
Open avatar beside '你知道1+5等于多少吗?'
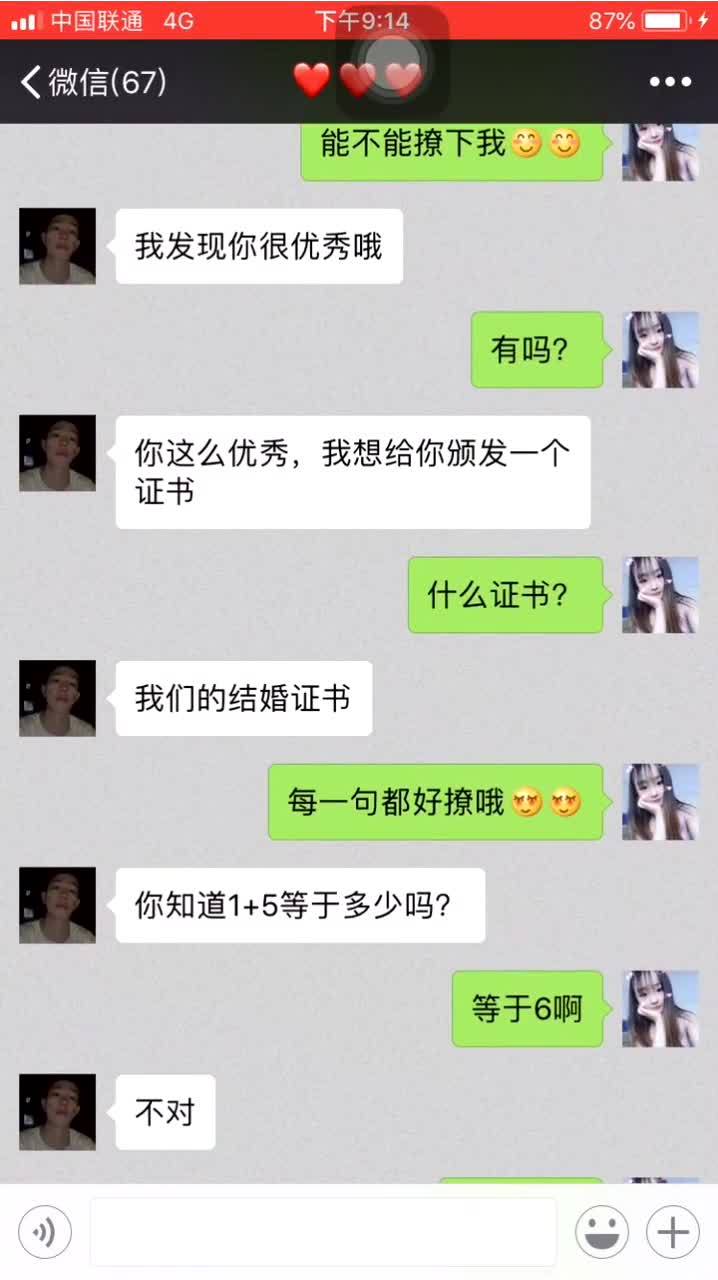pos(57,905)
